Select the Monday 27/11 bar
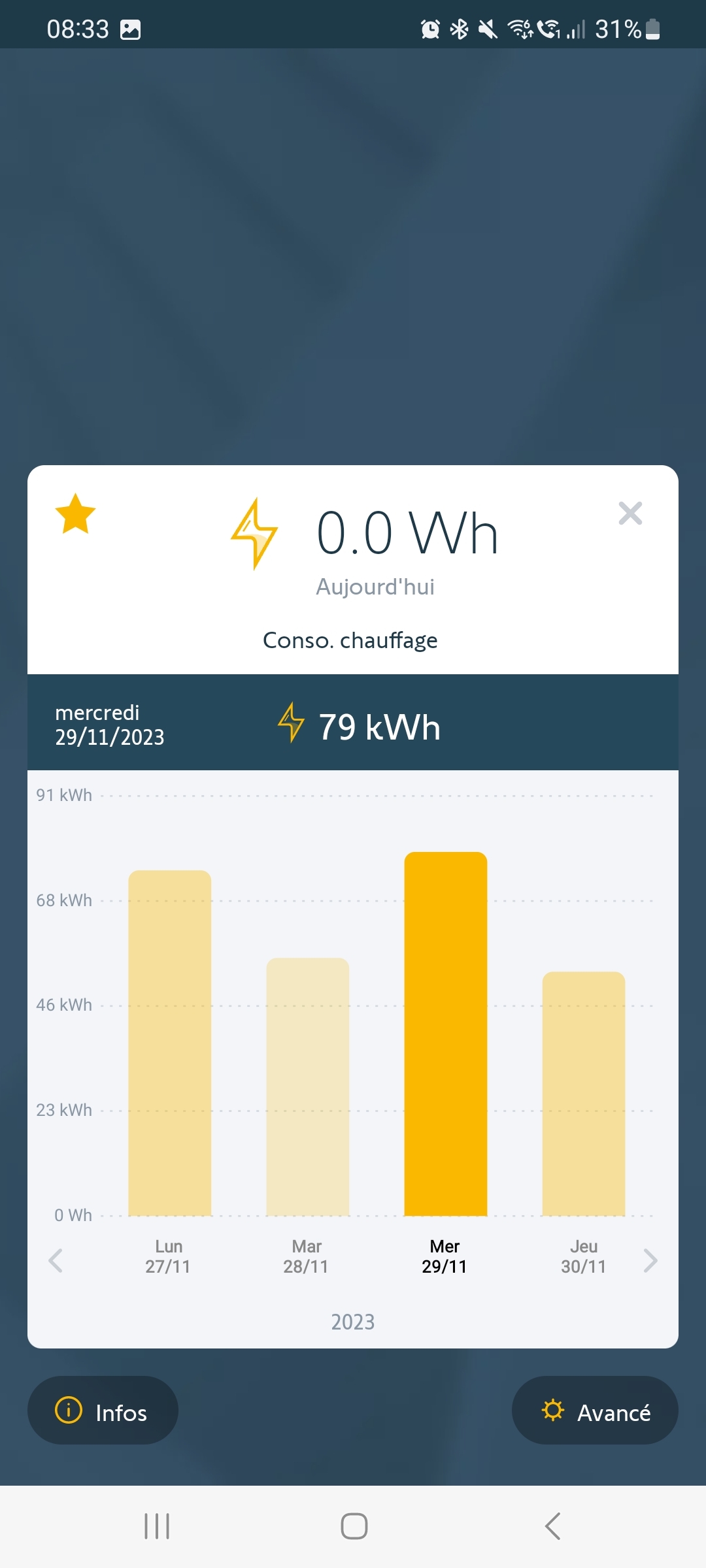Image resolution: width=706 pixels, height=1568 pixels. (169, 1043)
